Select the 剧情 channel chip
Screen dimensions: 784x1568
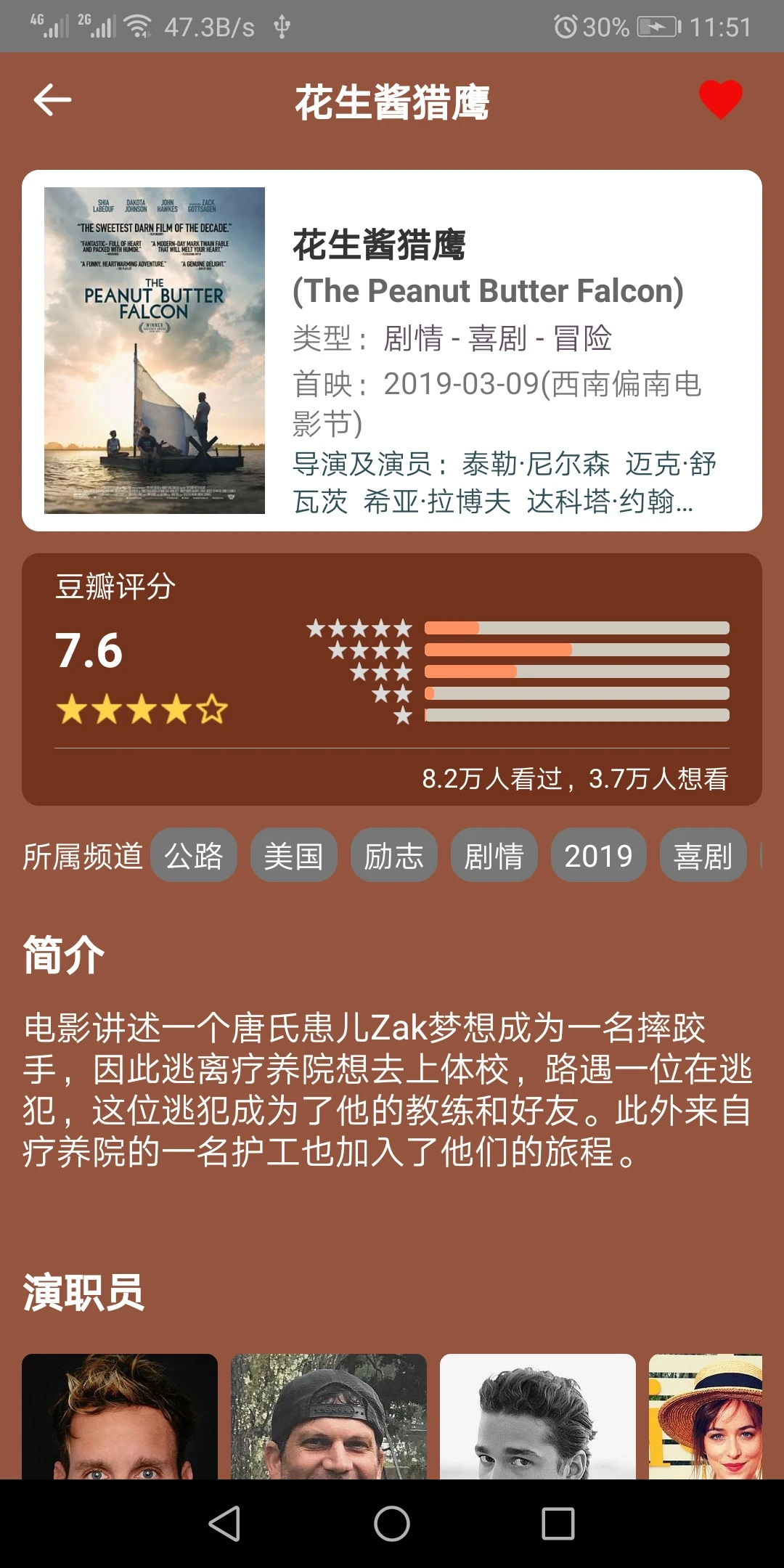[494, 856]
